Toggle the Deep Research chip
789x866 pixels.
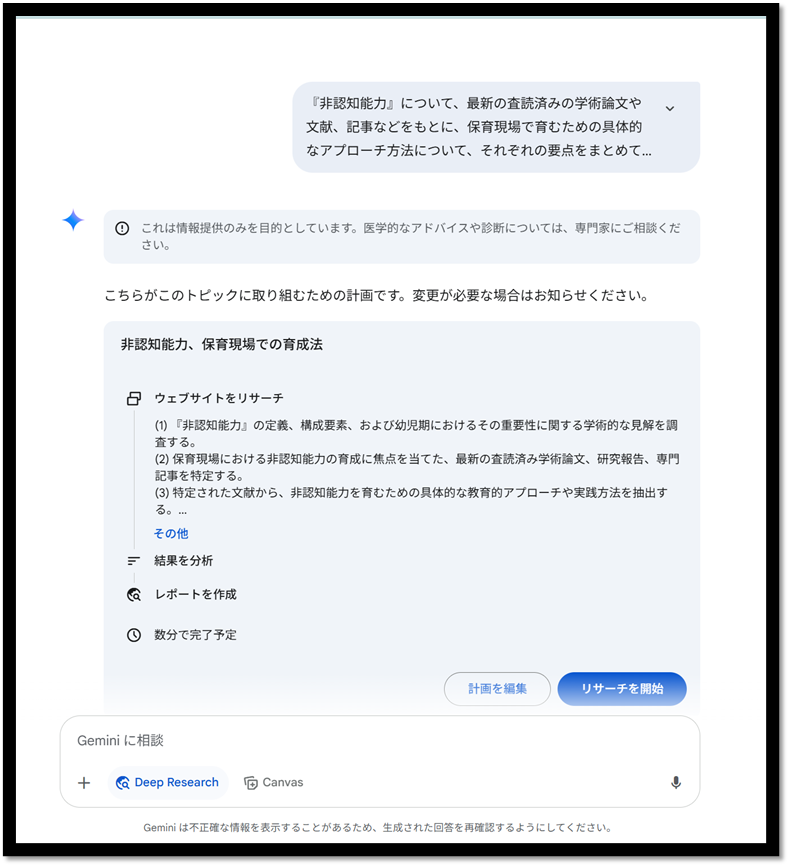pyautogui.click(x=167, y=783)
